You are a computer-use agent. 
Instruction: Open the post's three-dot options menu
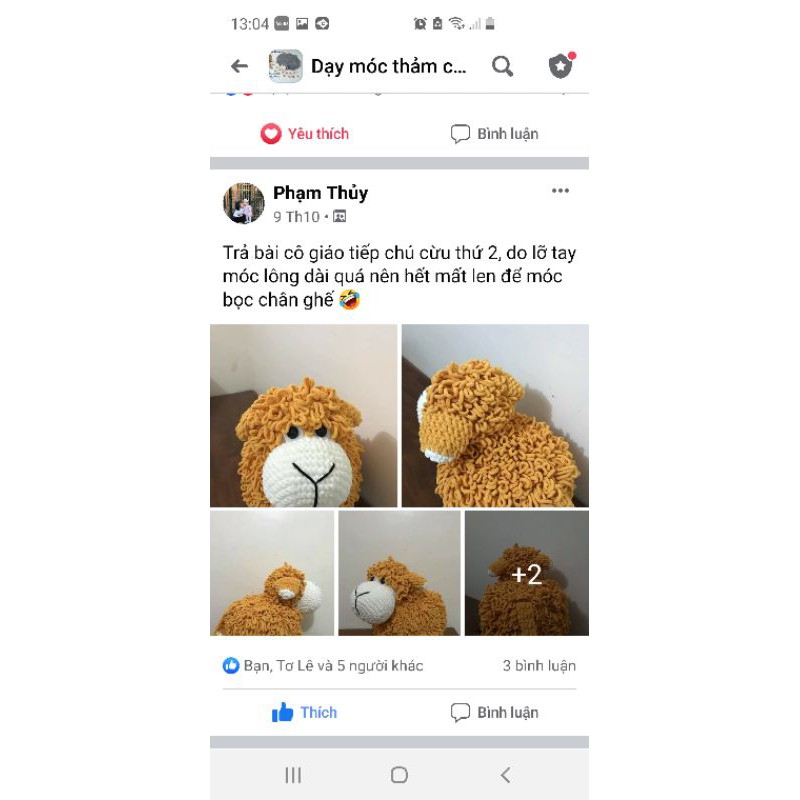(560, 191)
